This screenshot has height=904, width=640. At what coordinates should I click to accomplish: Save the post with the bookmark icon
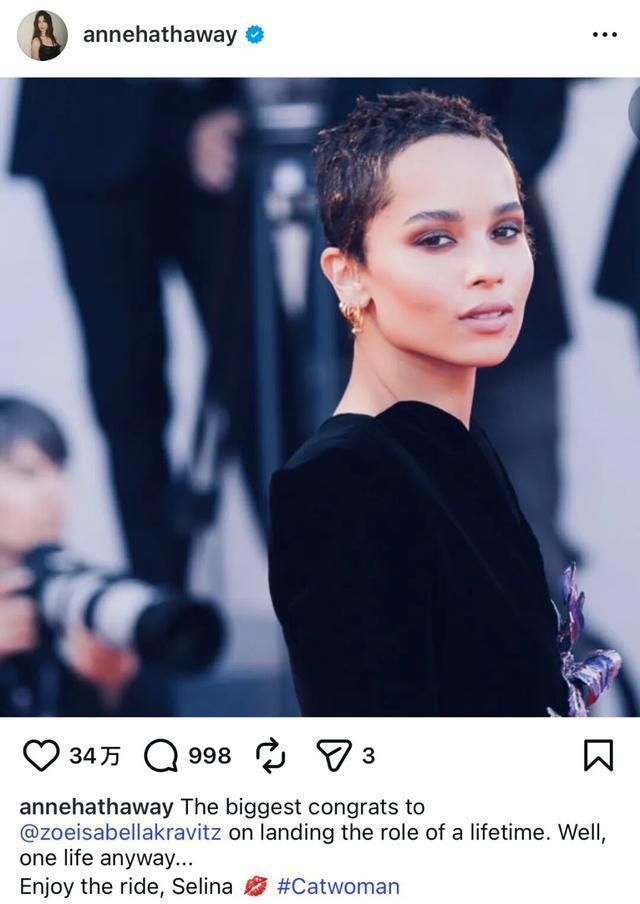pyautogui.click(x=597, y=756)
